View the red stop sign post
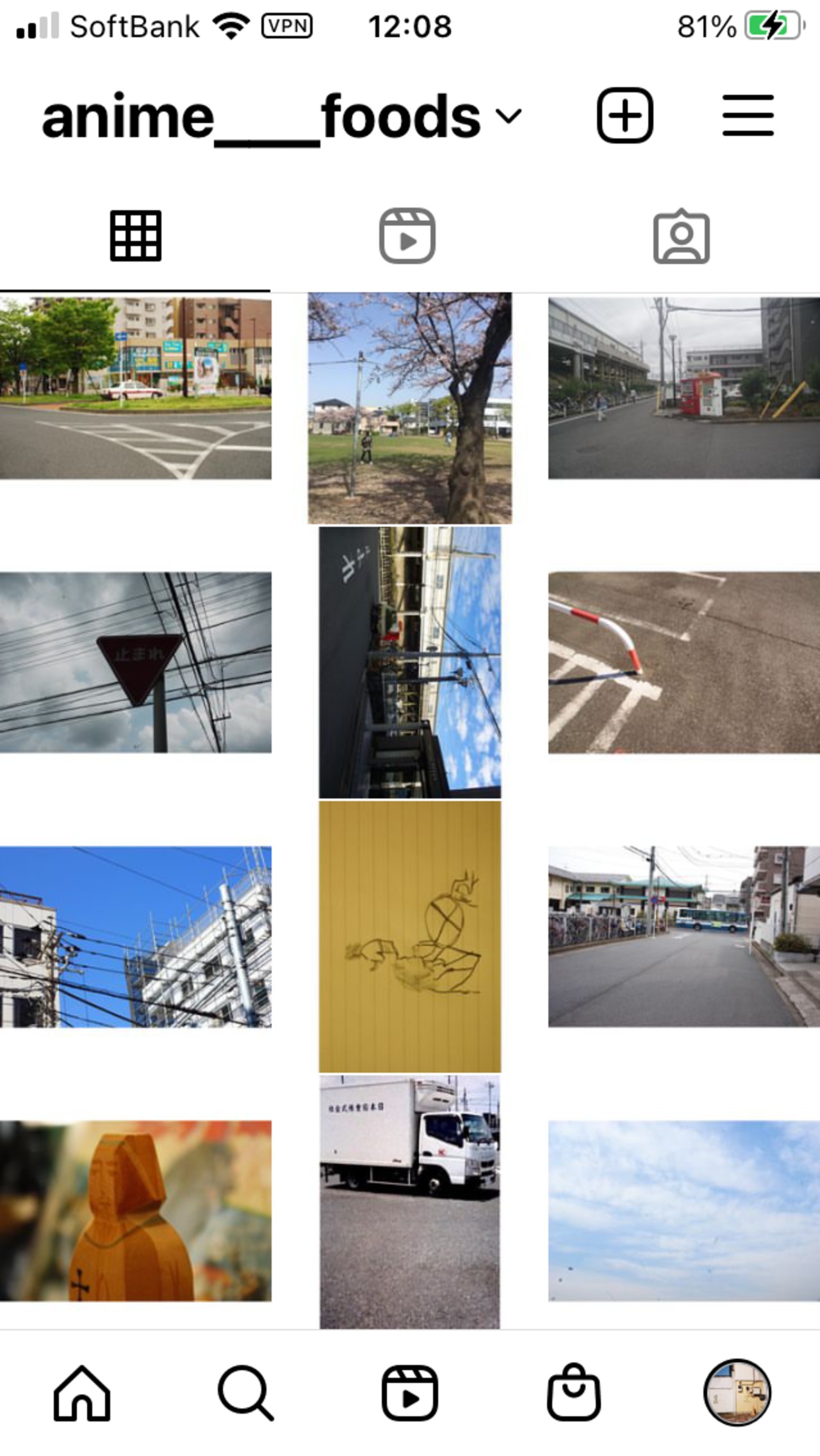The width and height of the screenshot is (820, 1456). (135, 662)
